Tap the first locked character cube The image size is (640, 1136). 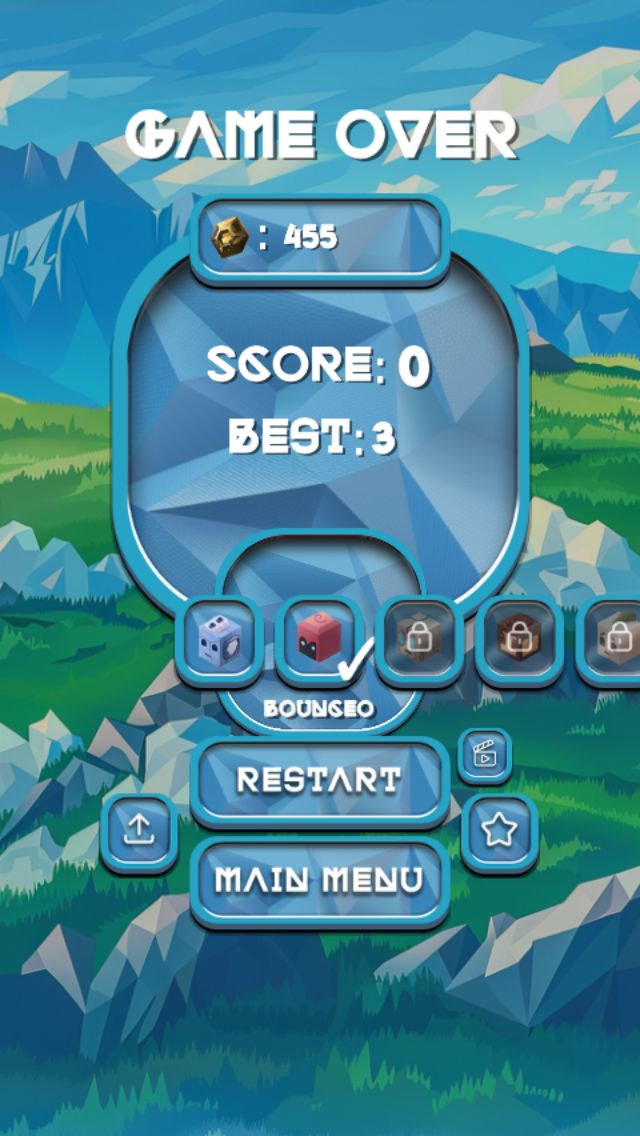(419, 640)
